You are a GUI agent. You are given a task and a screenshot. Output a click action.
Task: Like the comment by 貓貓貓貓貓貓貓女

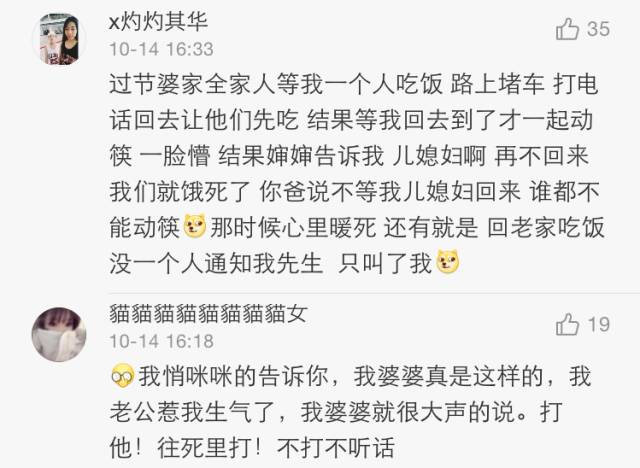(568, 323)
